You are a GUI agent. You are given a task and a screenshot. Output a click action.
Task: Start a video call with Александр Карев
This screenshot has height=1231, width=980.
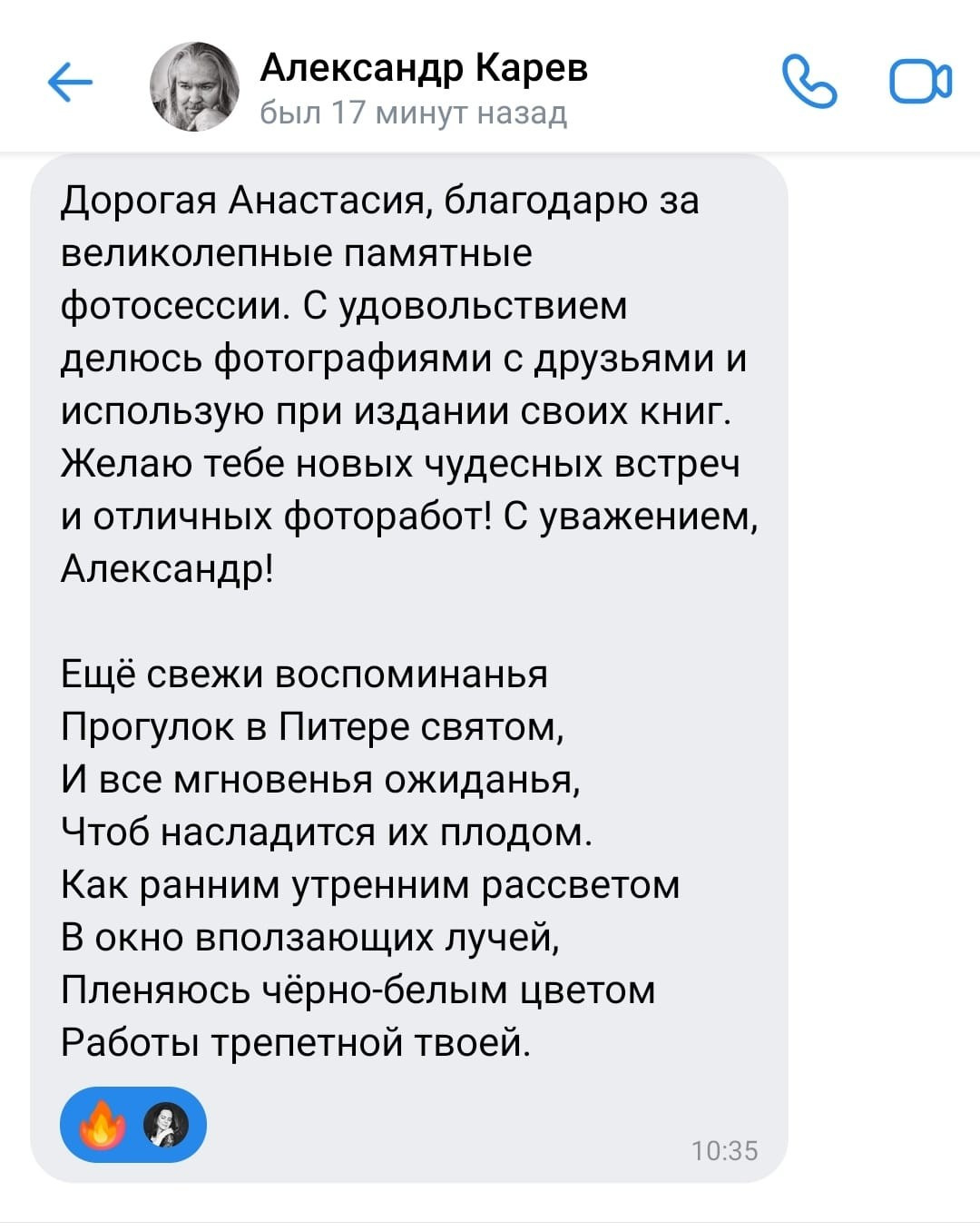(x=919, y=83)
